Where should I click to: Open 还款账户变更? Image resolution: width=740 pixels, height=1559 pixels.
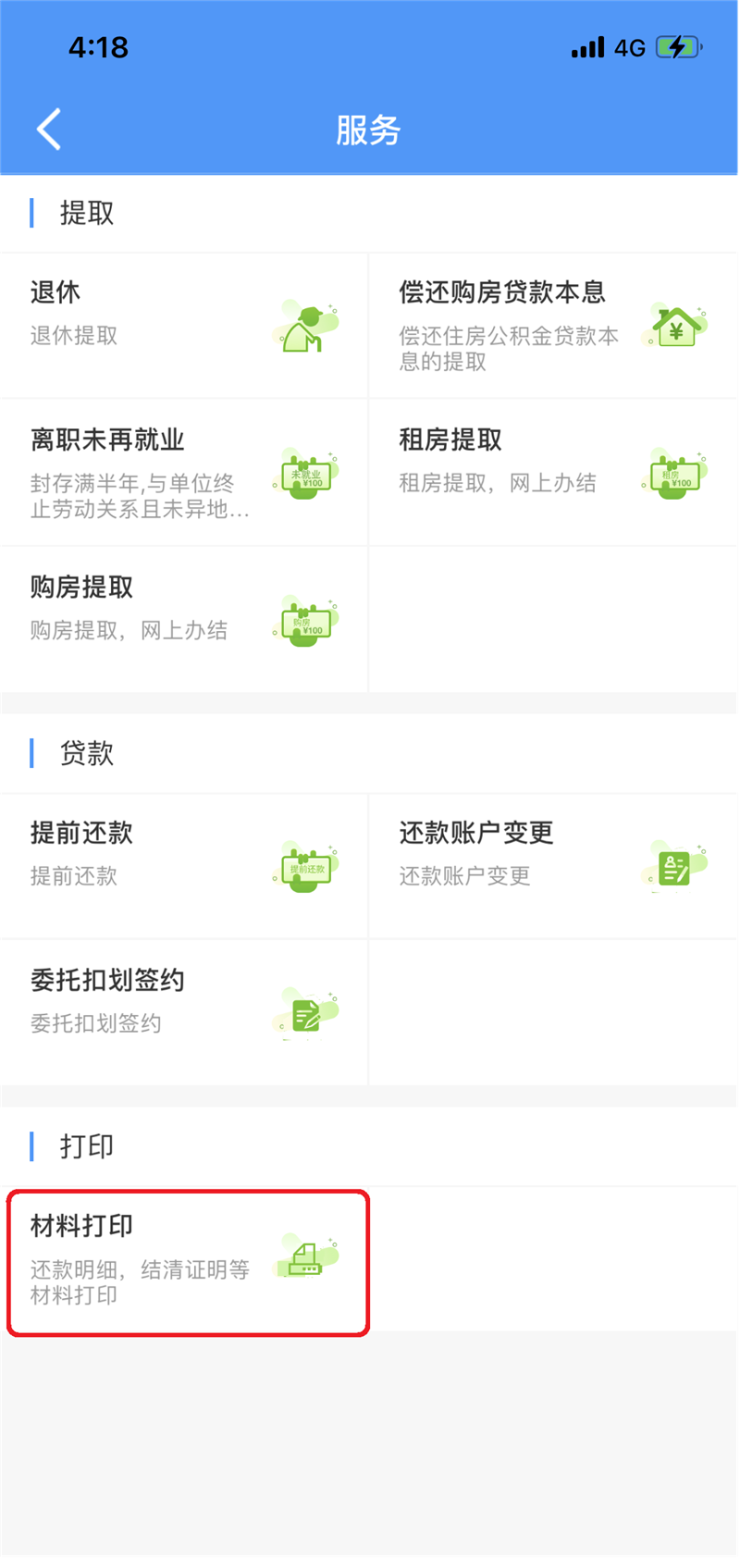(x=553, y=864)
